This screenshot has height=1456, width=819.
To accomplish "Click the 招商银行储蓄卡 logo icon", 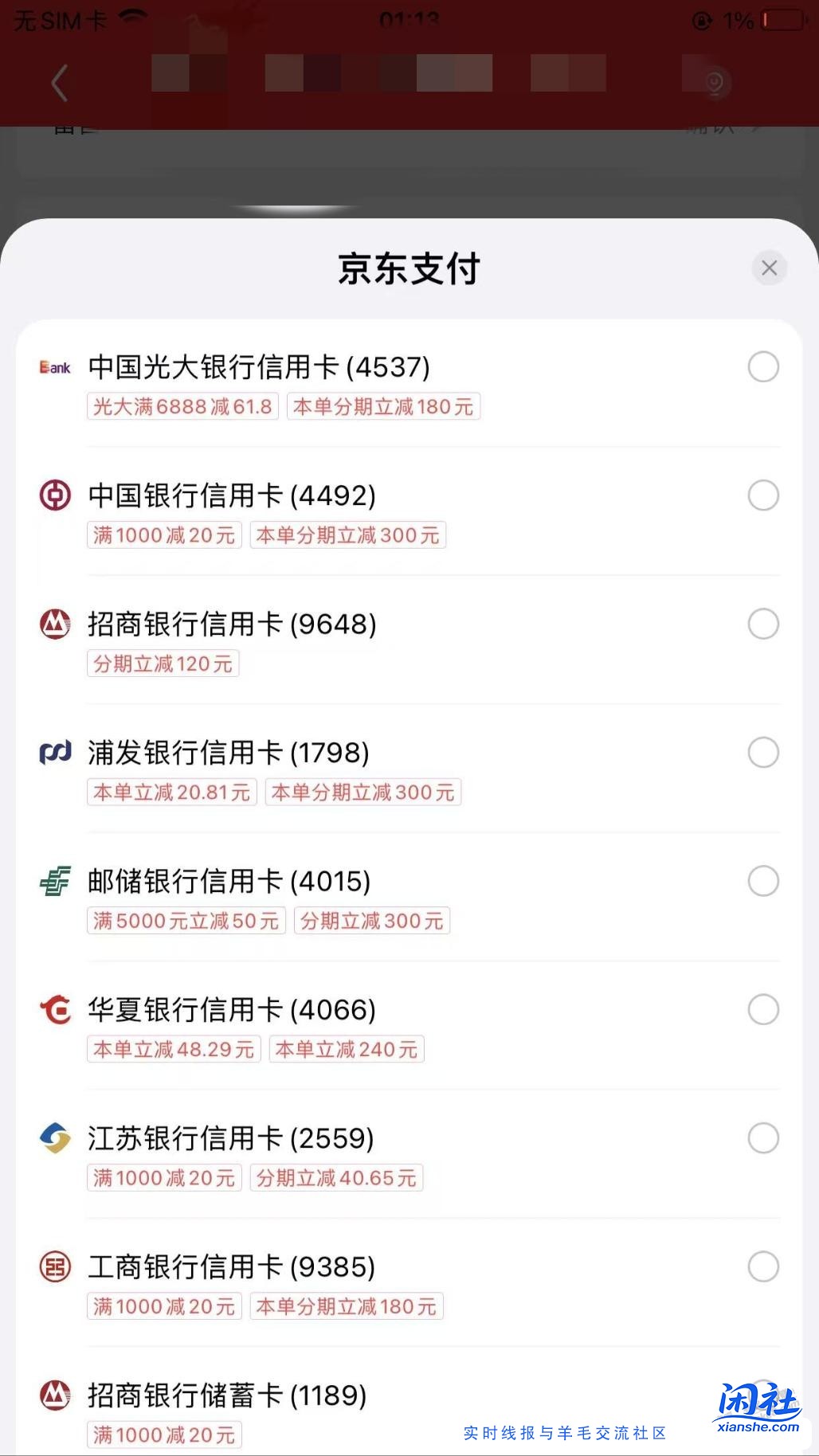I will (x=54, y=1395).
